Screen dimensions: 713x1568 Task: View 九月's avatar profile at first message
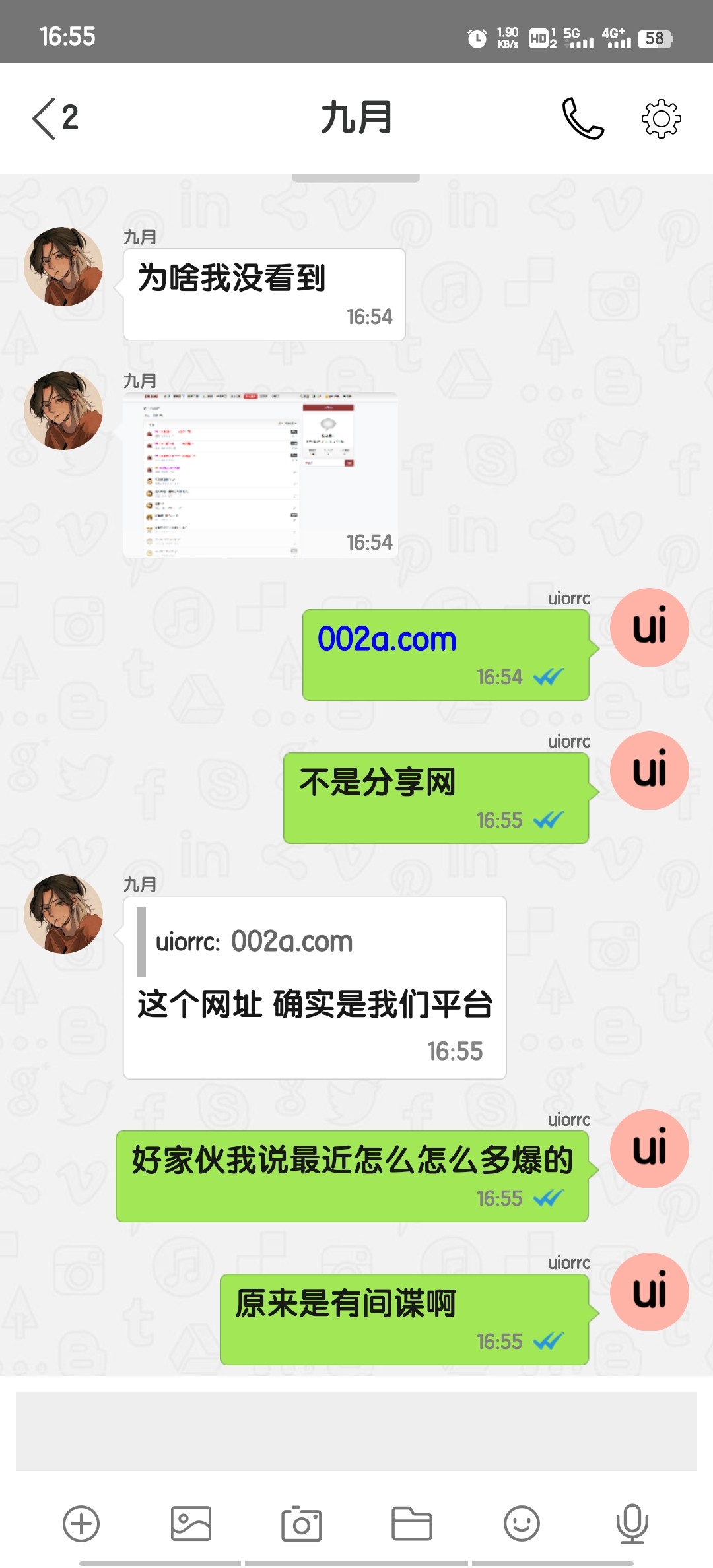(63, 267)
